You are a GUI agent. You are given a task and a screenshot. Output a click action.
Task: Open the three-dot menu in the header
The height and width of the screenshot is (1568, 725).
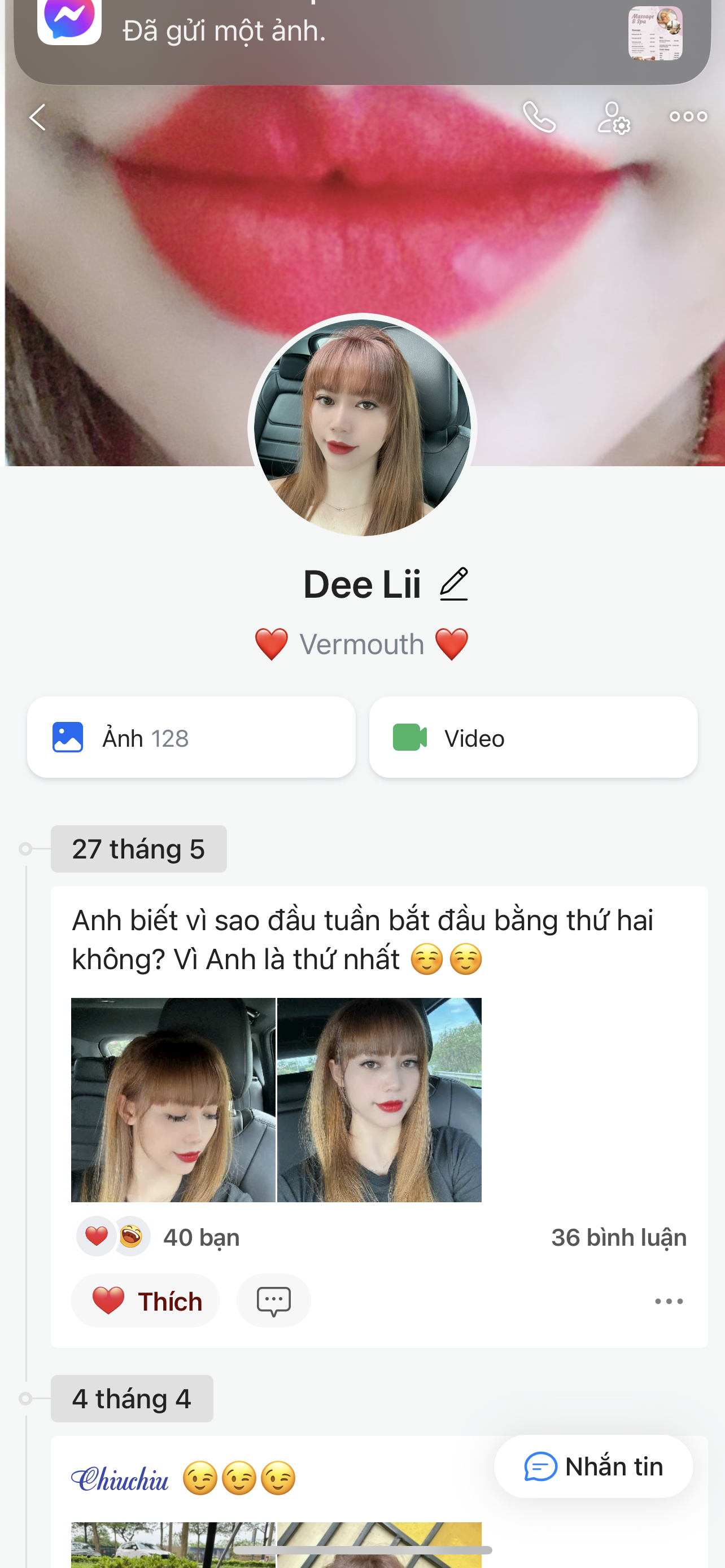click(x=688, y=116)
